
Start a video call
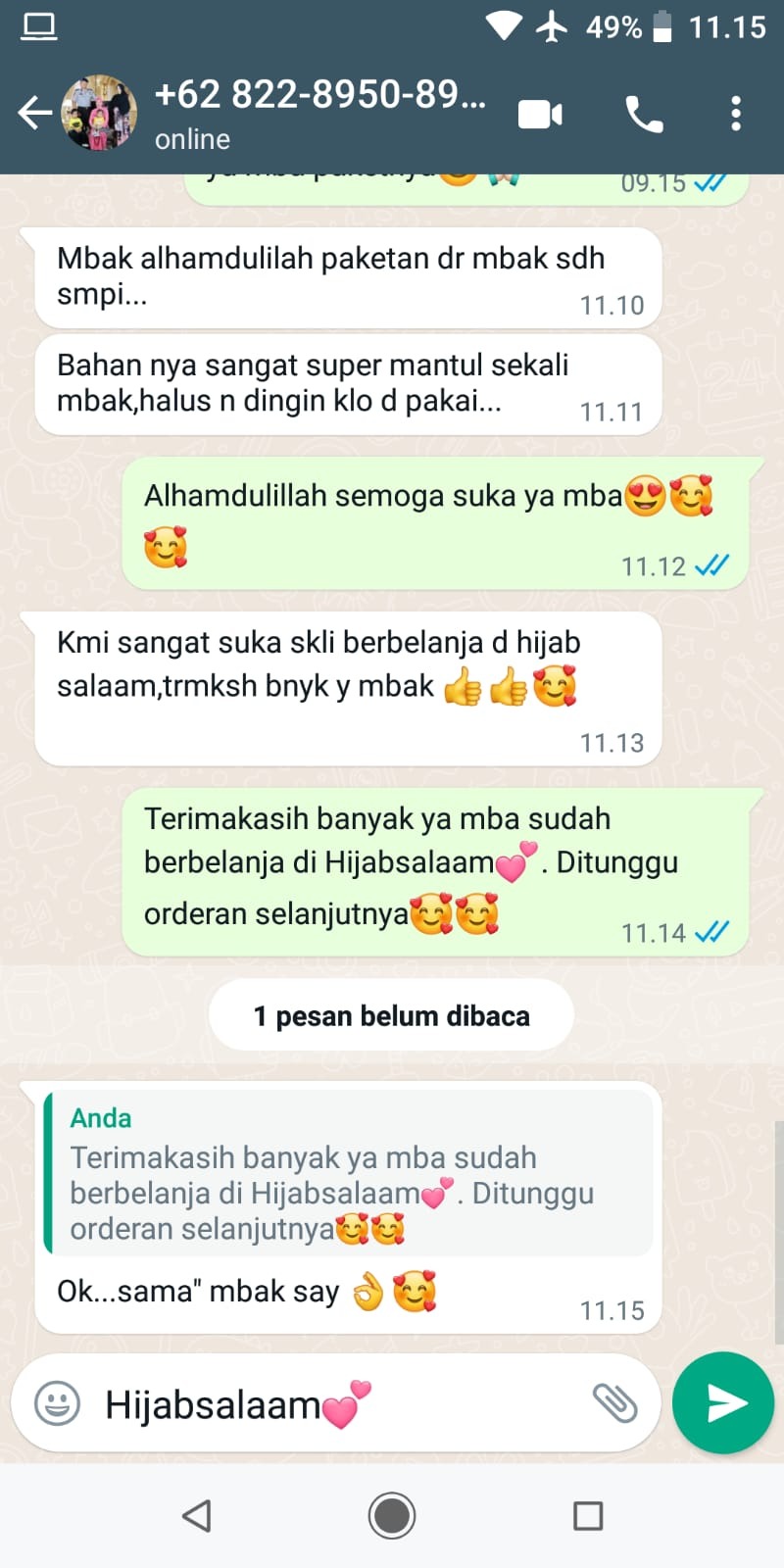coord(540,115)
